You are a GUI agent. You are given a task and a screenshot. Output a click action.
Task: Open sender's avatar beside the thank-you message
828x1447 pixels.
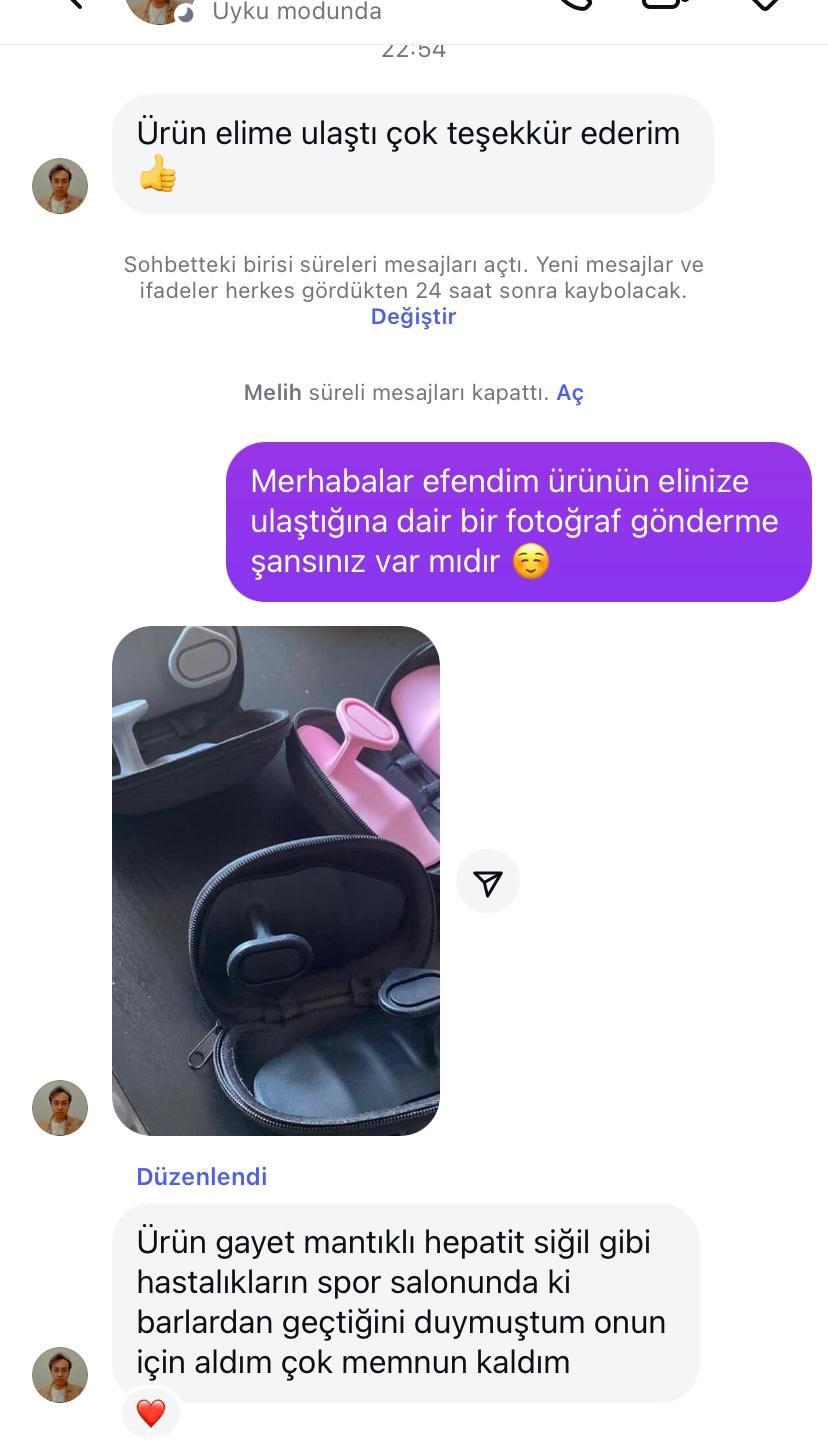(x=60, y=186)
